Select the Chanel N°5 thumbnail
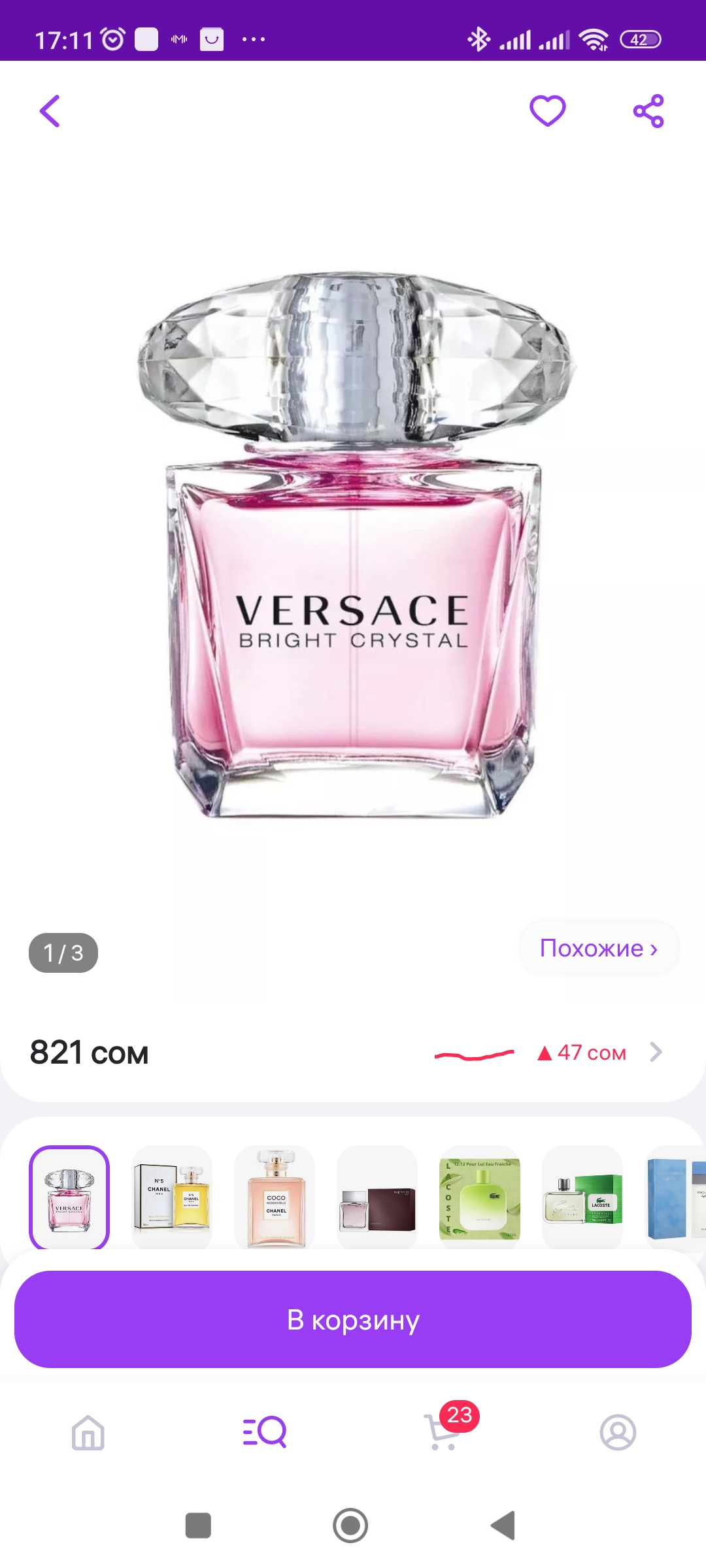The width and height of the screenshot is (706, 1568). (x=172, y=1198)
